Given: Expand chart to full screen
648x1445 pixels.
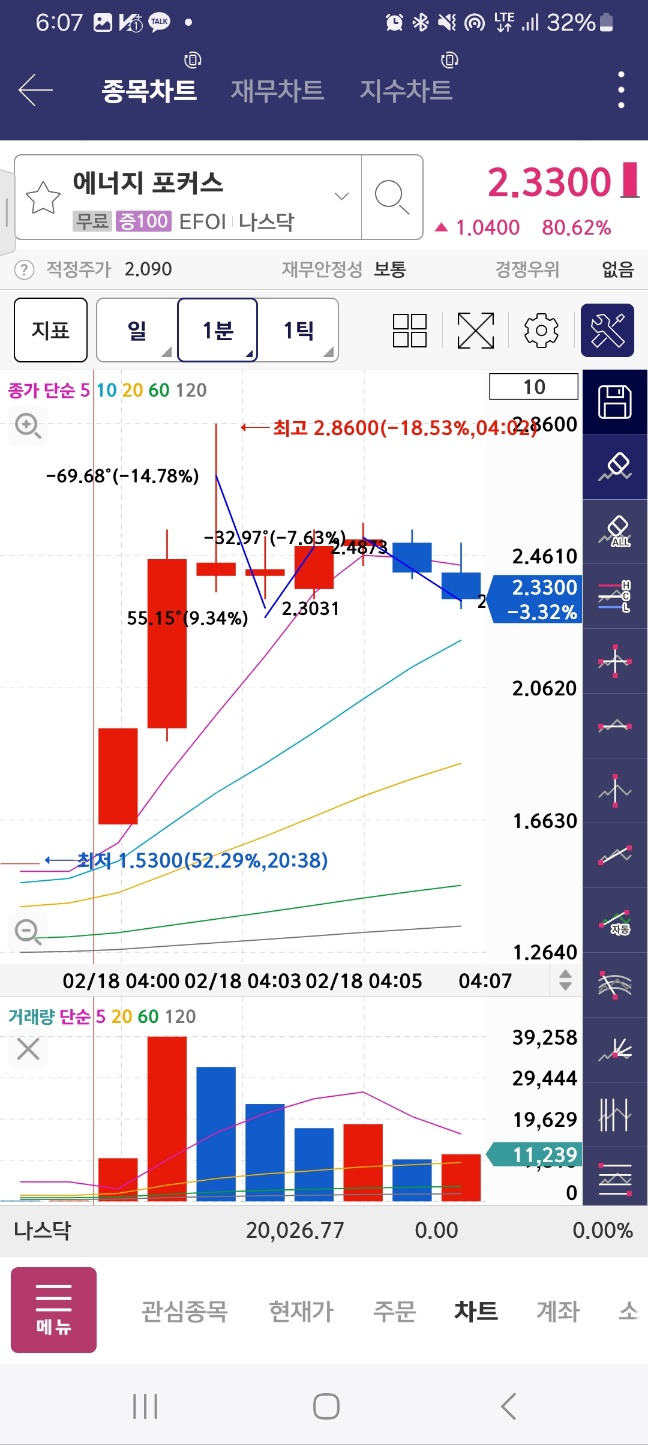Looking at the screenshot, I should (x=476, y=330).
